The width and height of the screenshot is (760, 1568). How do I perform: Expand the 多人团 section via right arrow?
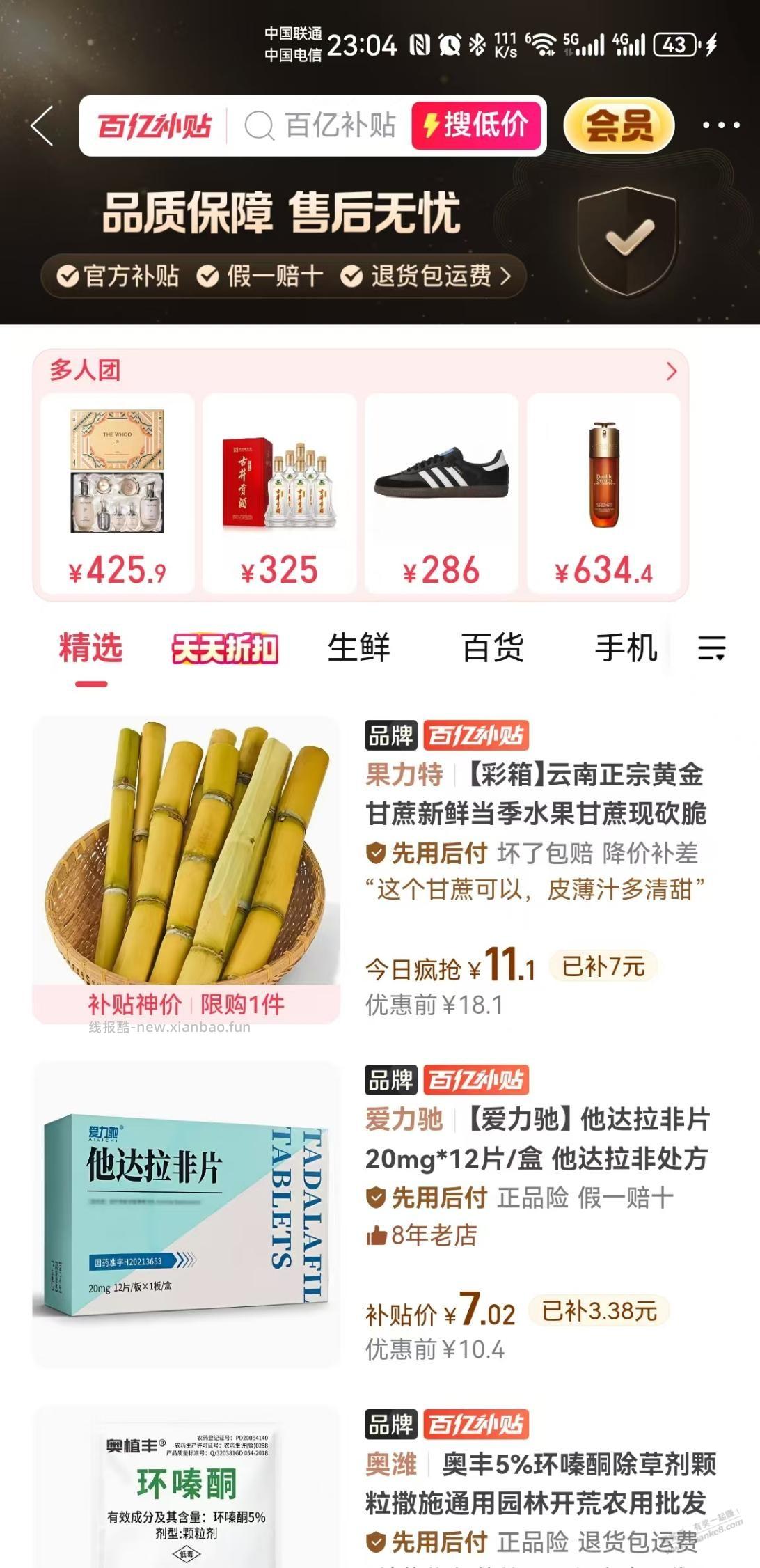tap(670, 372)
